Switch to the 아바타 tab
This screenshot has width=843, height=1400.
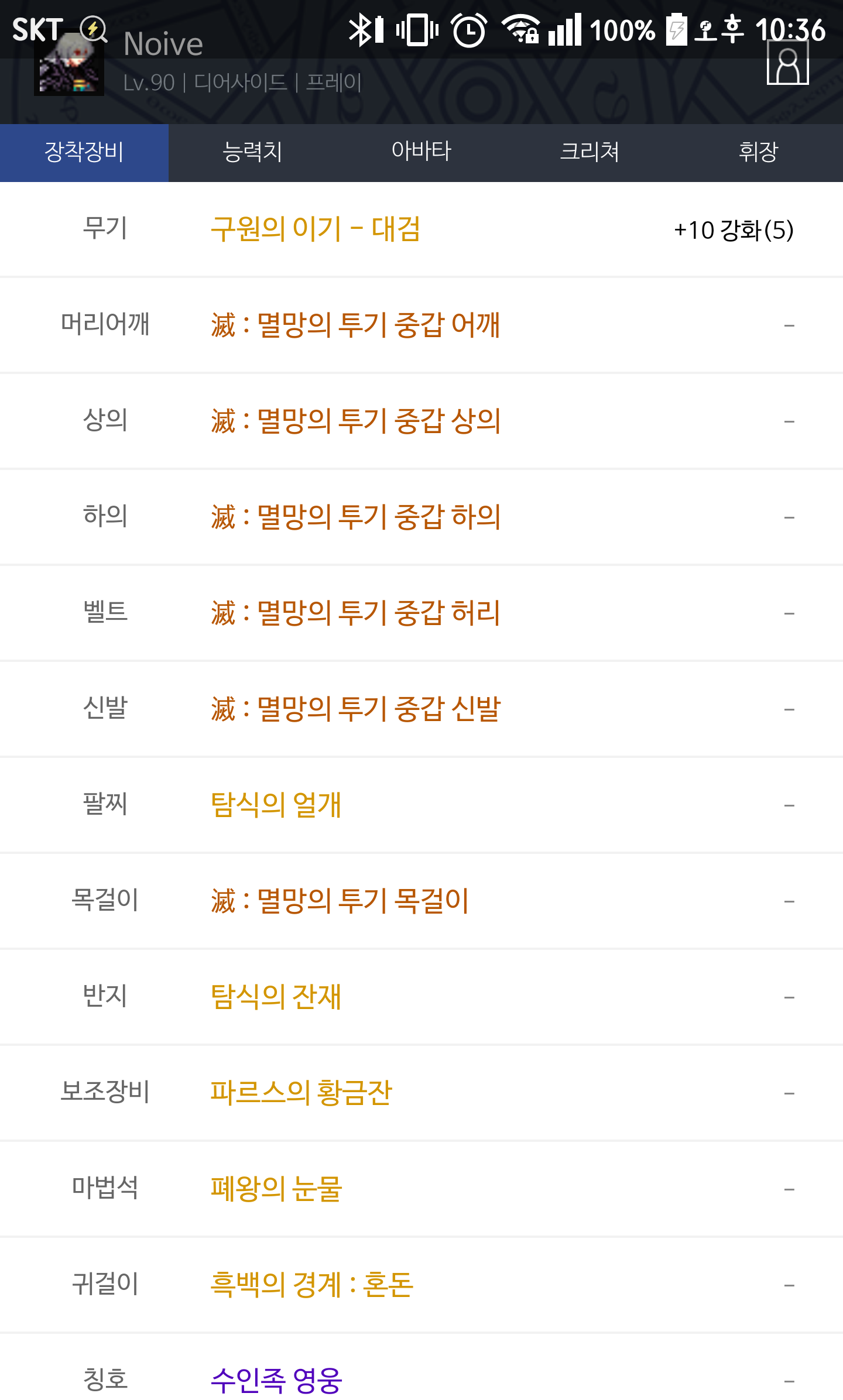click(421, 152)
